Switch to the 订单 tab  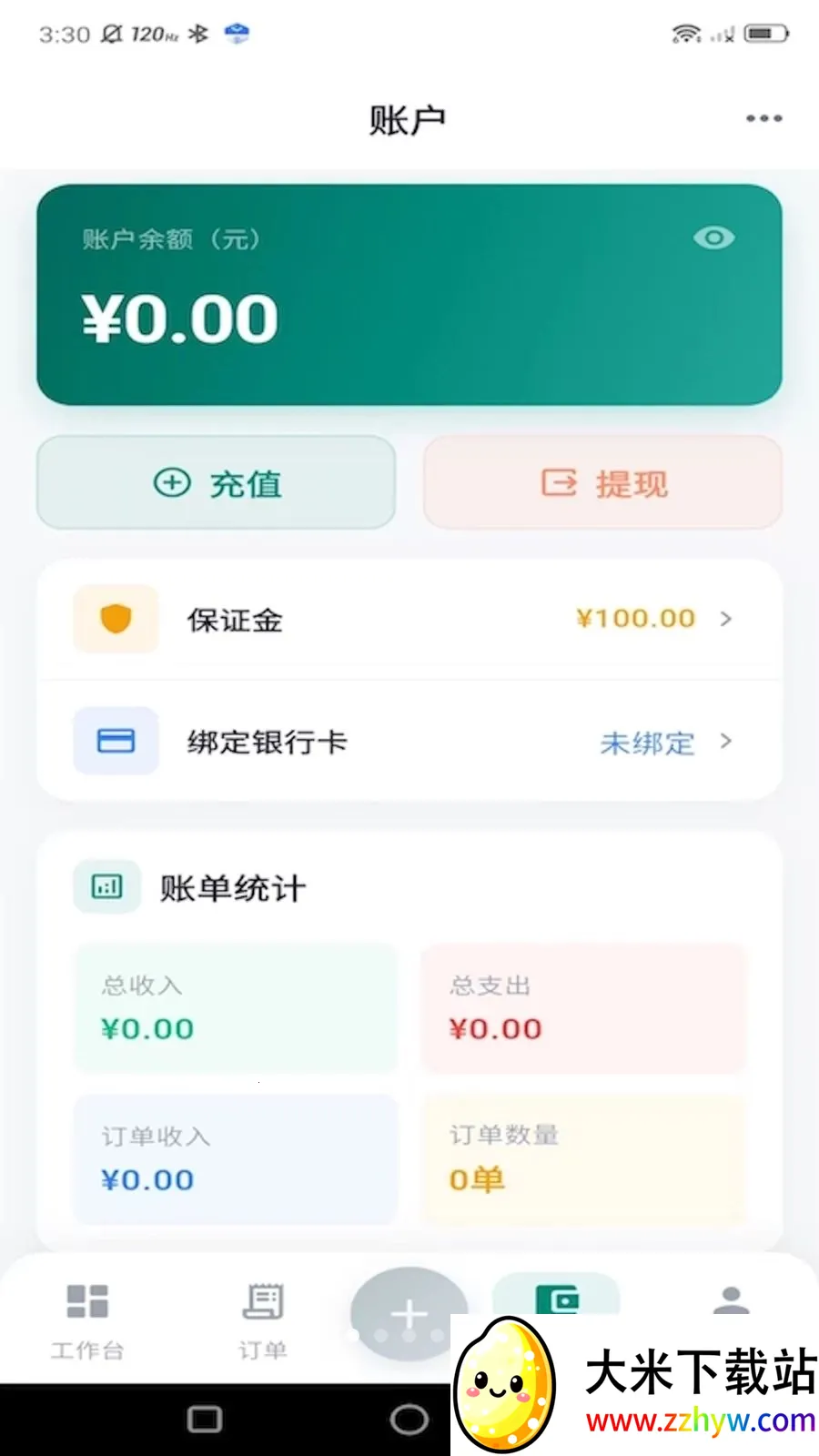[x=263, y=1319]
